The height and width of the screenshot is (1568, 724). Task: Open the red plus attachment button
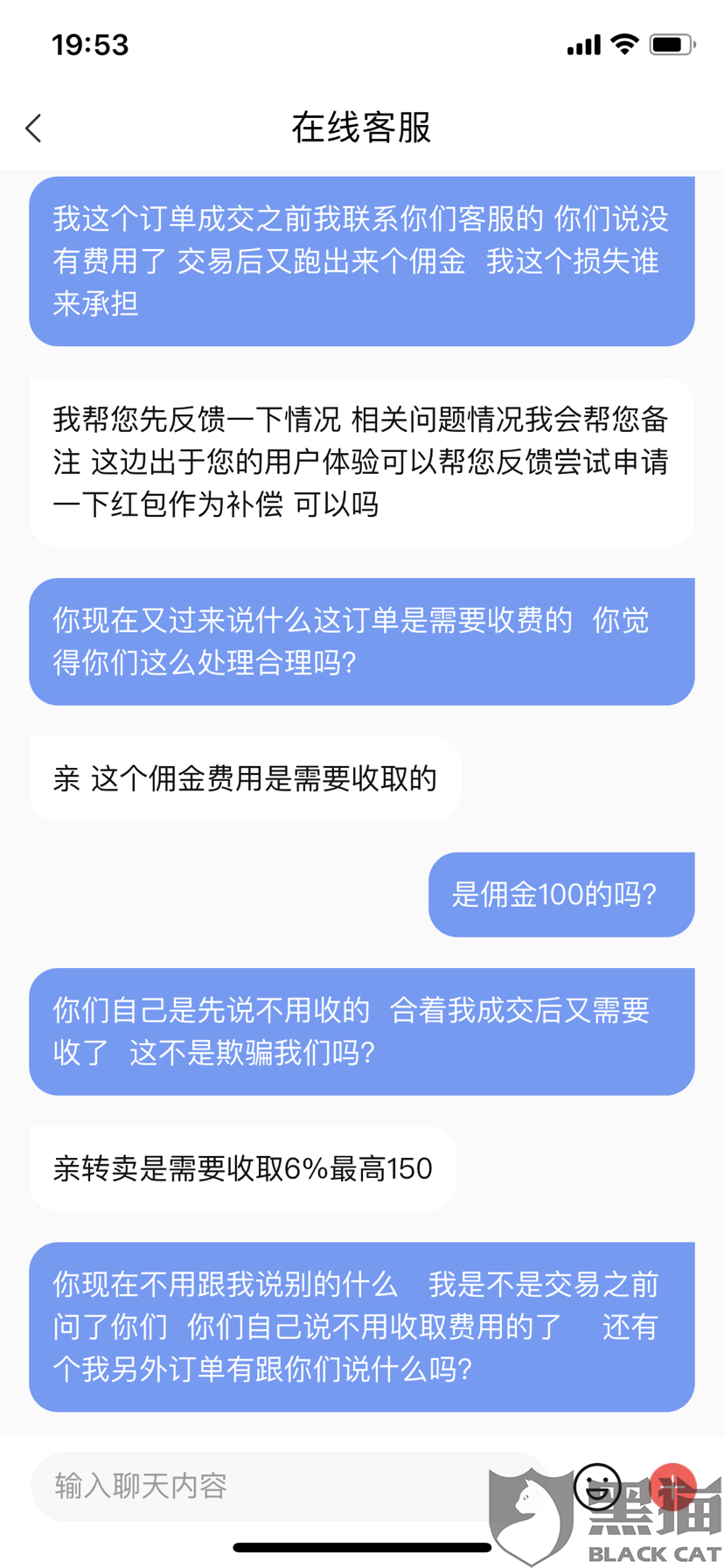[x=673, y=1486]
